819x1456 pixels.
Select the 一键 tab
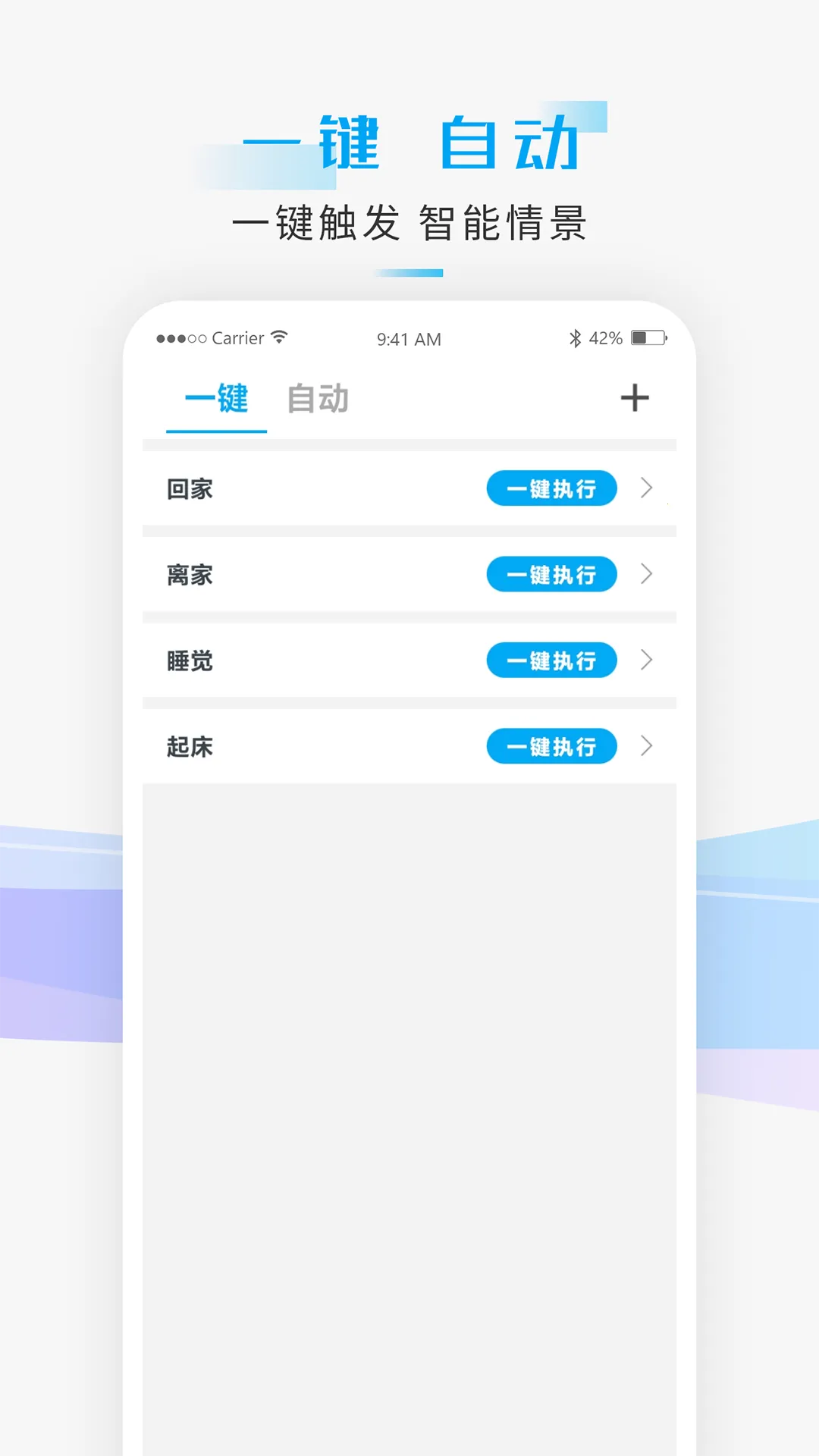point(216,397)
